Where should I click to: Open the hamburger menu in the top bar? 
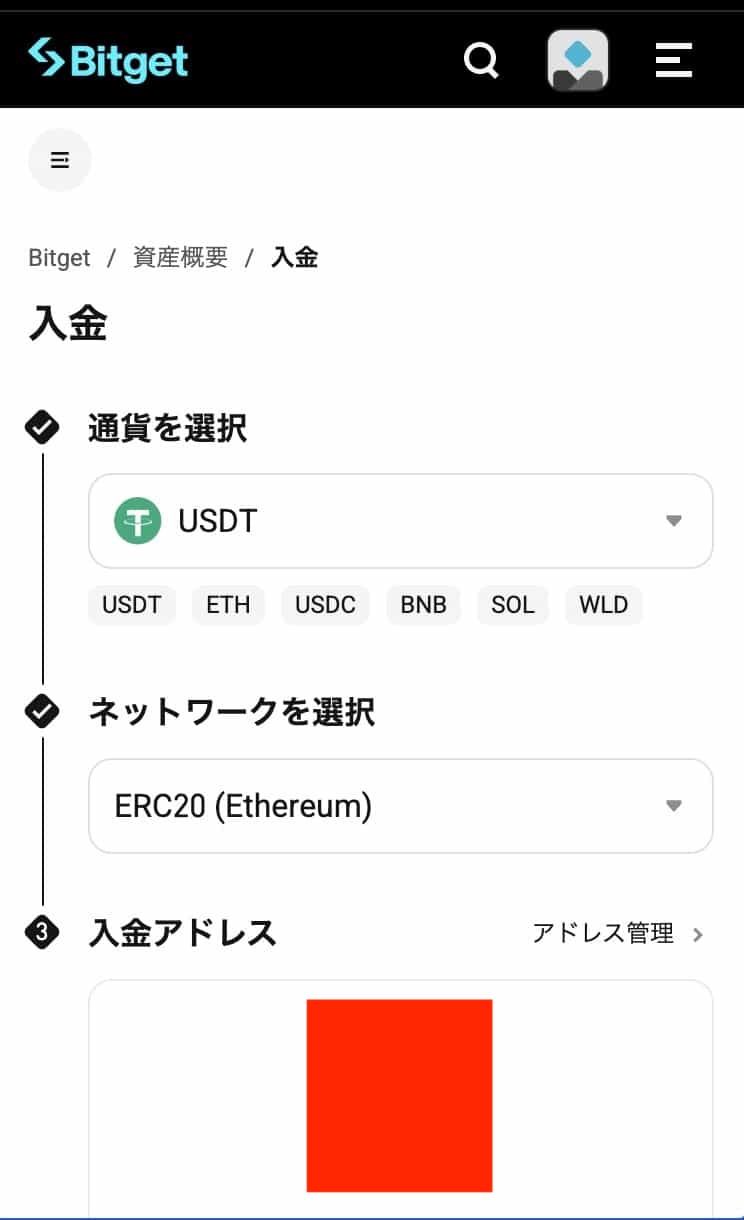(x=673, y=60)
